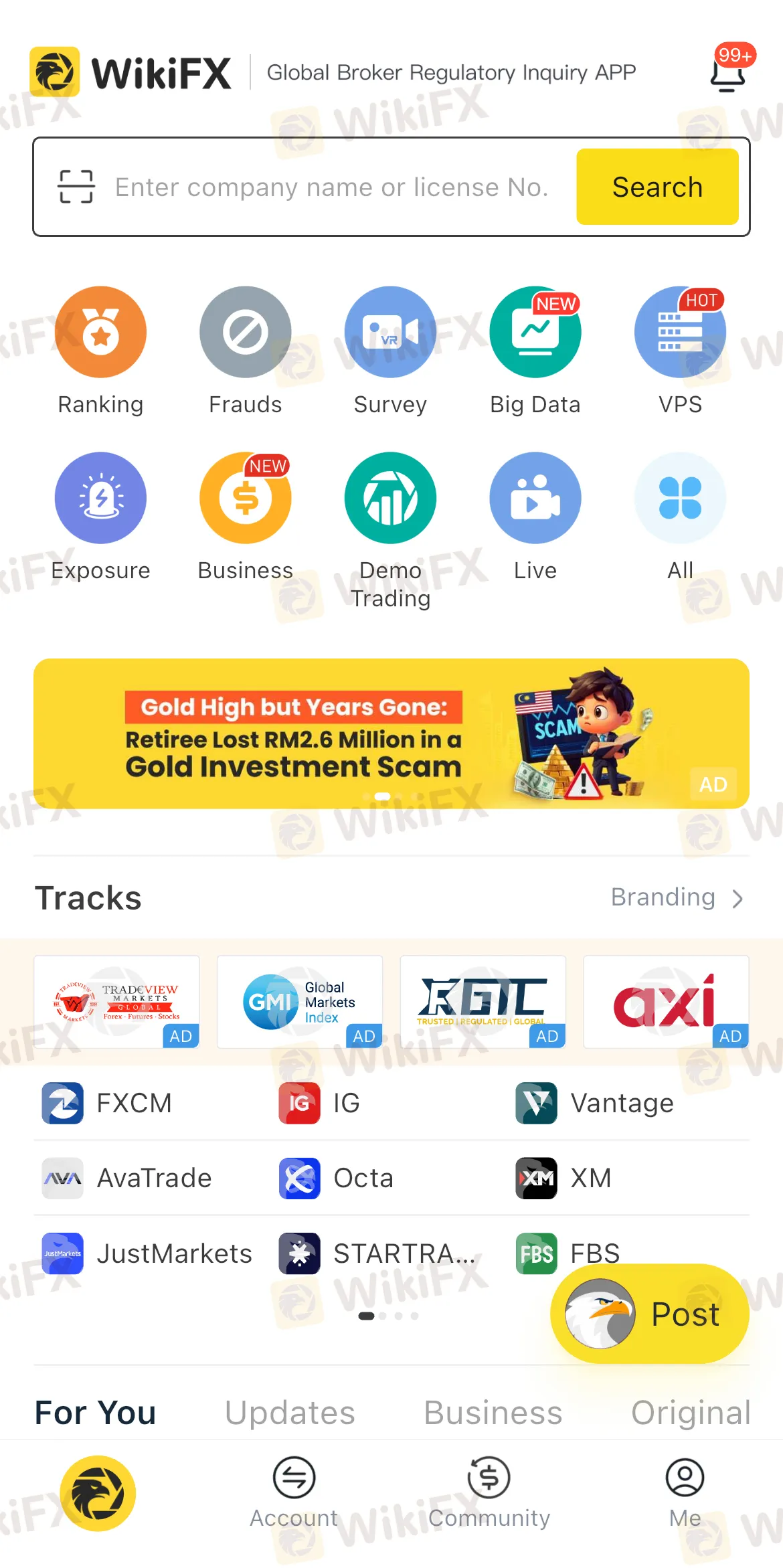Open the Gold Investment Scam banner
Image resolution: width=783 pixels, height=1568 pixels.
click(x=391, y=734)
